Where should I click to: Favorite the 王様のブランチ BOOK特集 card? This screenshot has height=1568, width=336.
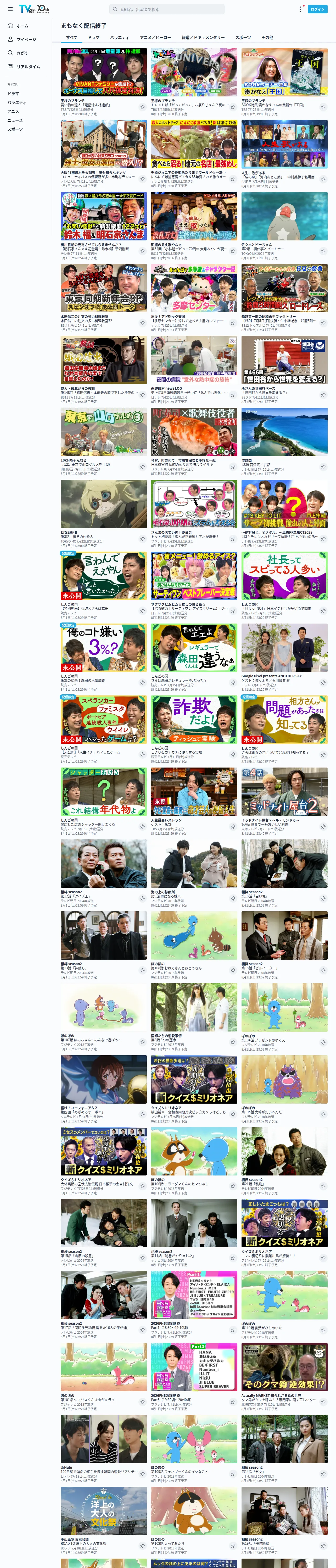[x=323, y=107]
